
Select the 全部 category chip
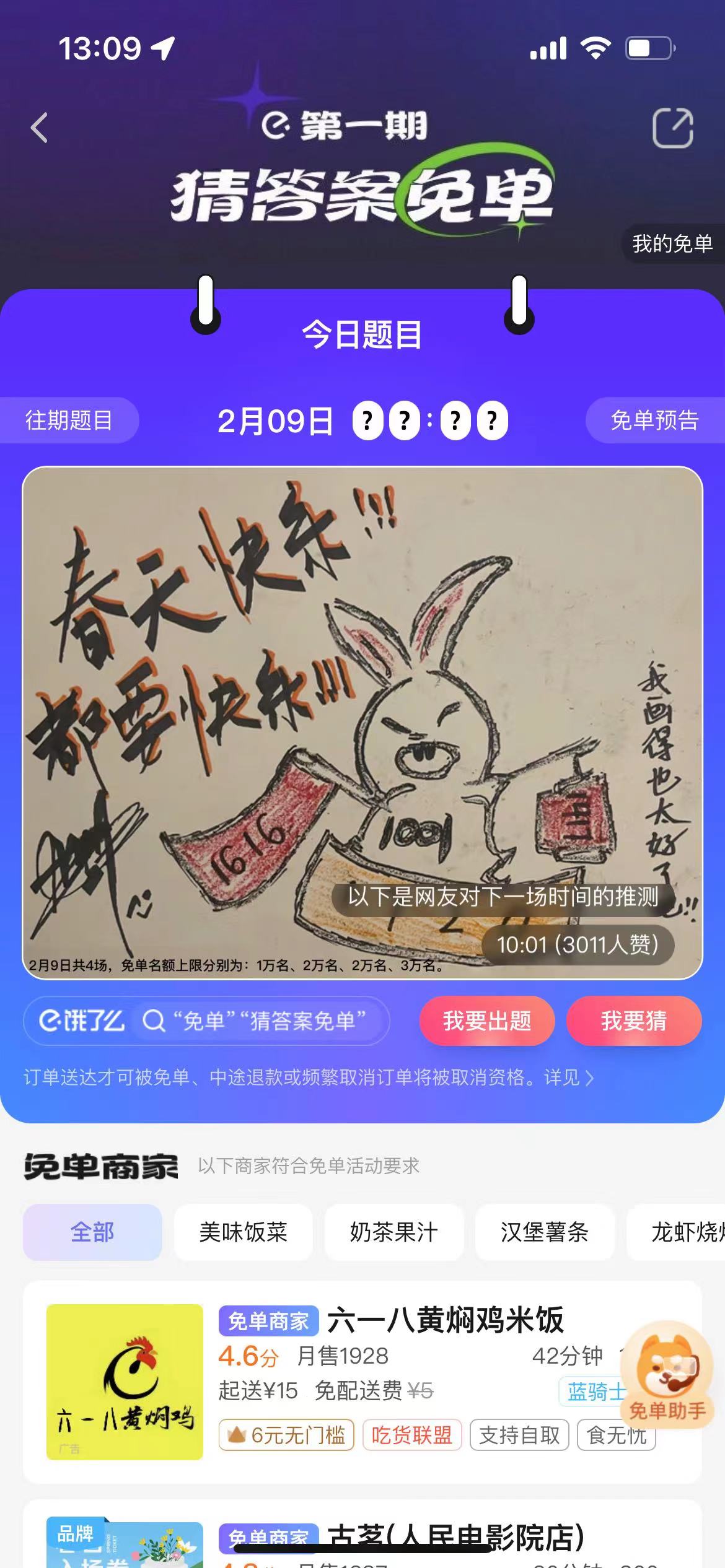pos(92,1232)
